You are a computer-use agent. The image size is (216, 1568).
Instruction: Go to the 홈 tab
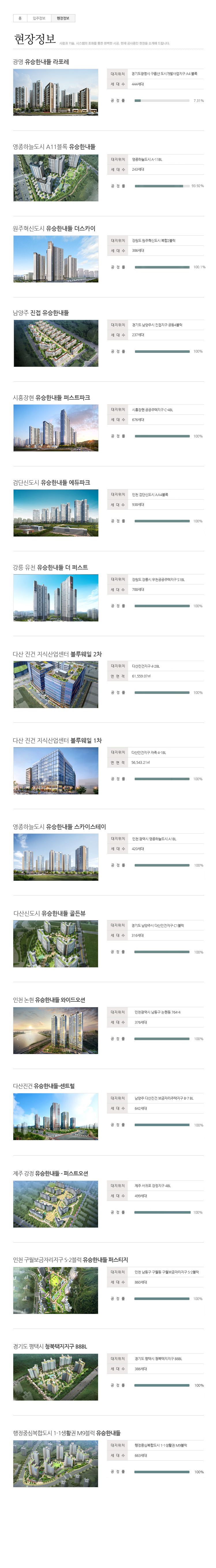click(20, 18)
